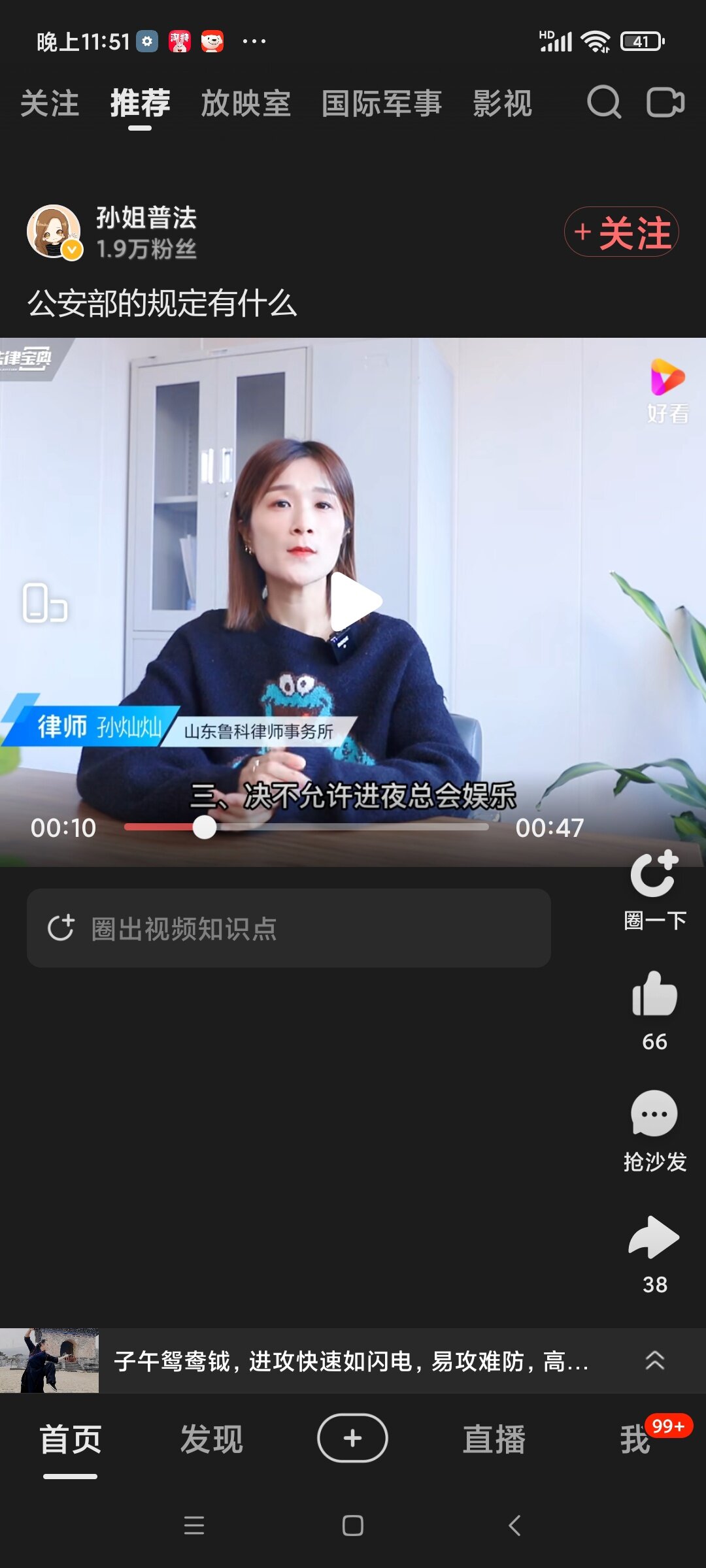
Task: Seek using the video progress bar
Action: [x=306, y=827]
